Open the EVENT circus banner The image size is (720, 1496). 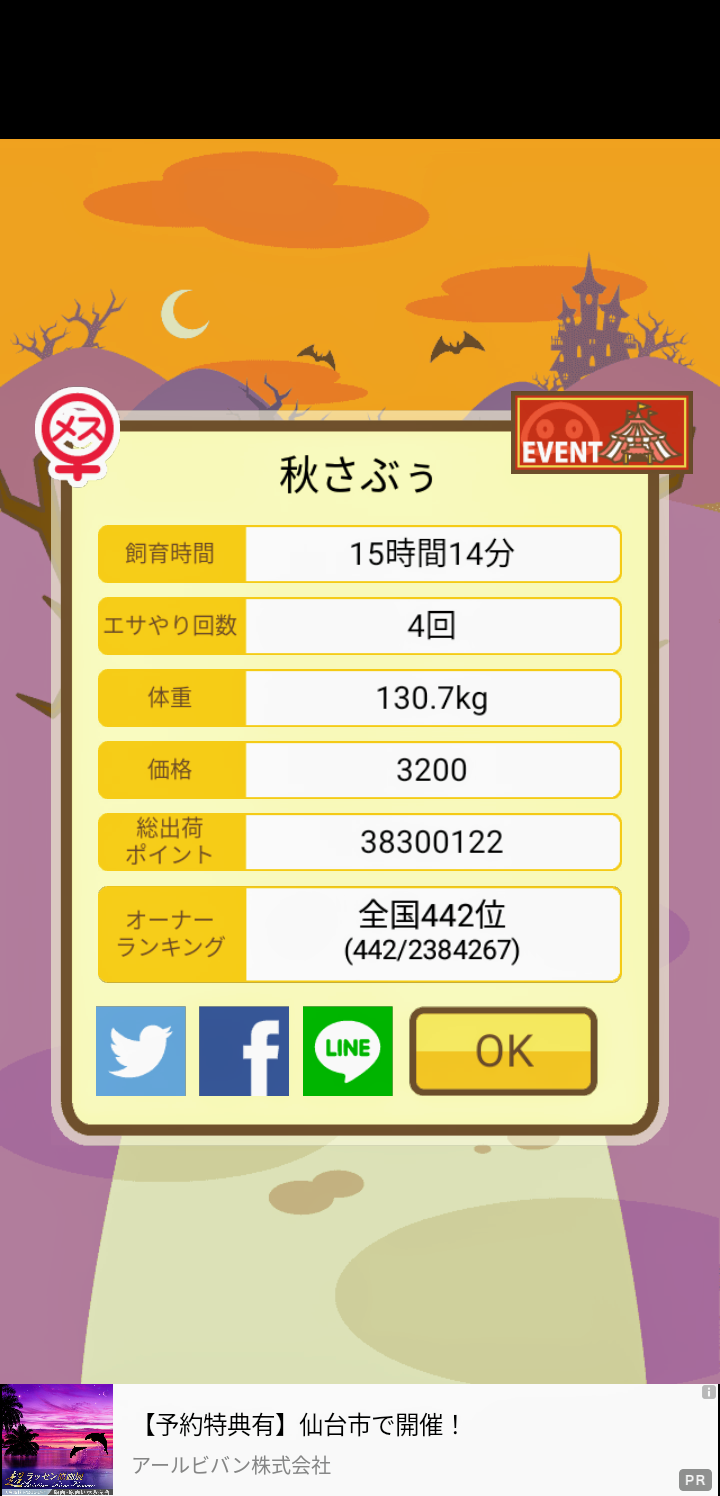602,432
